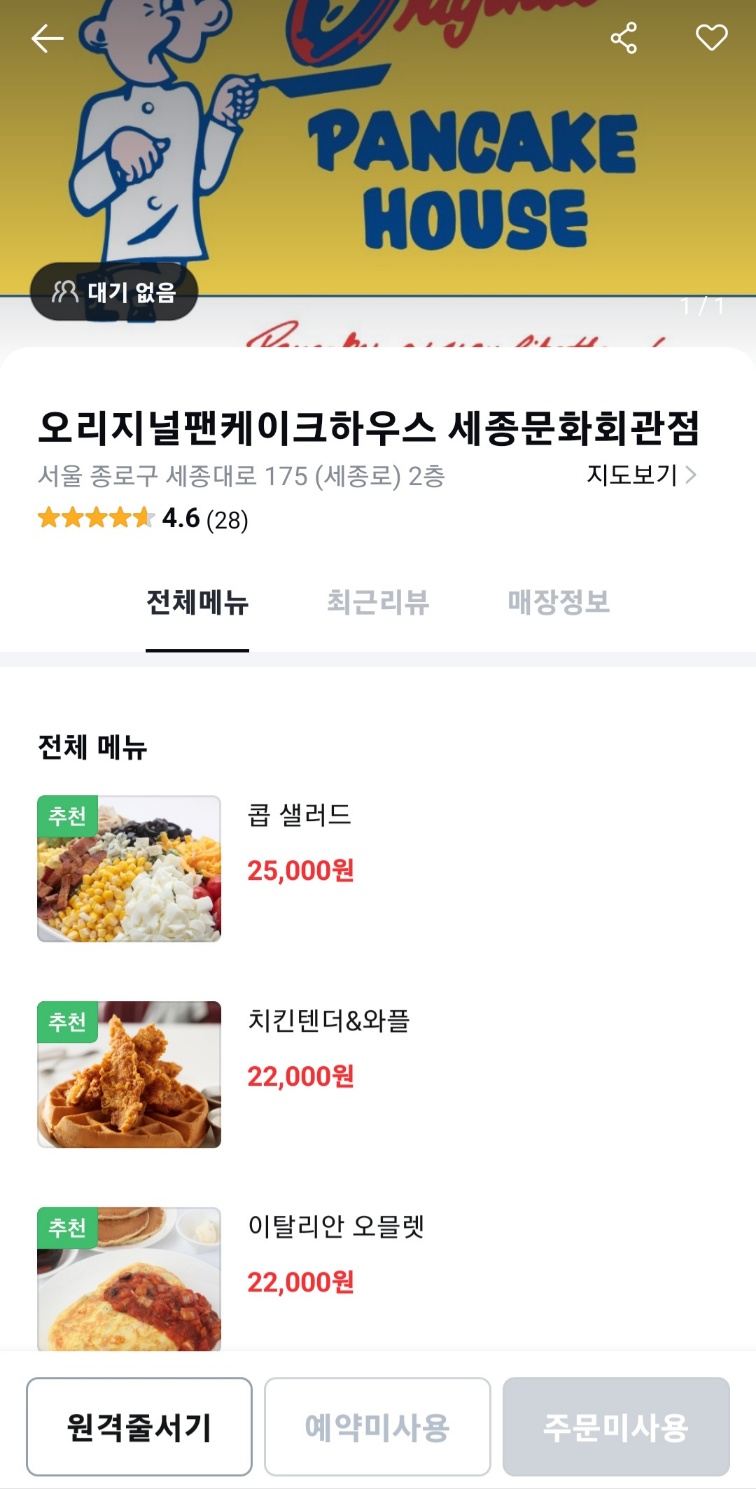
Task: Switch to the 최근리뷰 tab
Action: click(x=377, y=603)
